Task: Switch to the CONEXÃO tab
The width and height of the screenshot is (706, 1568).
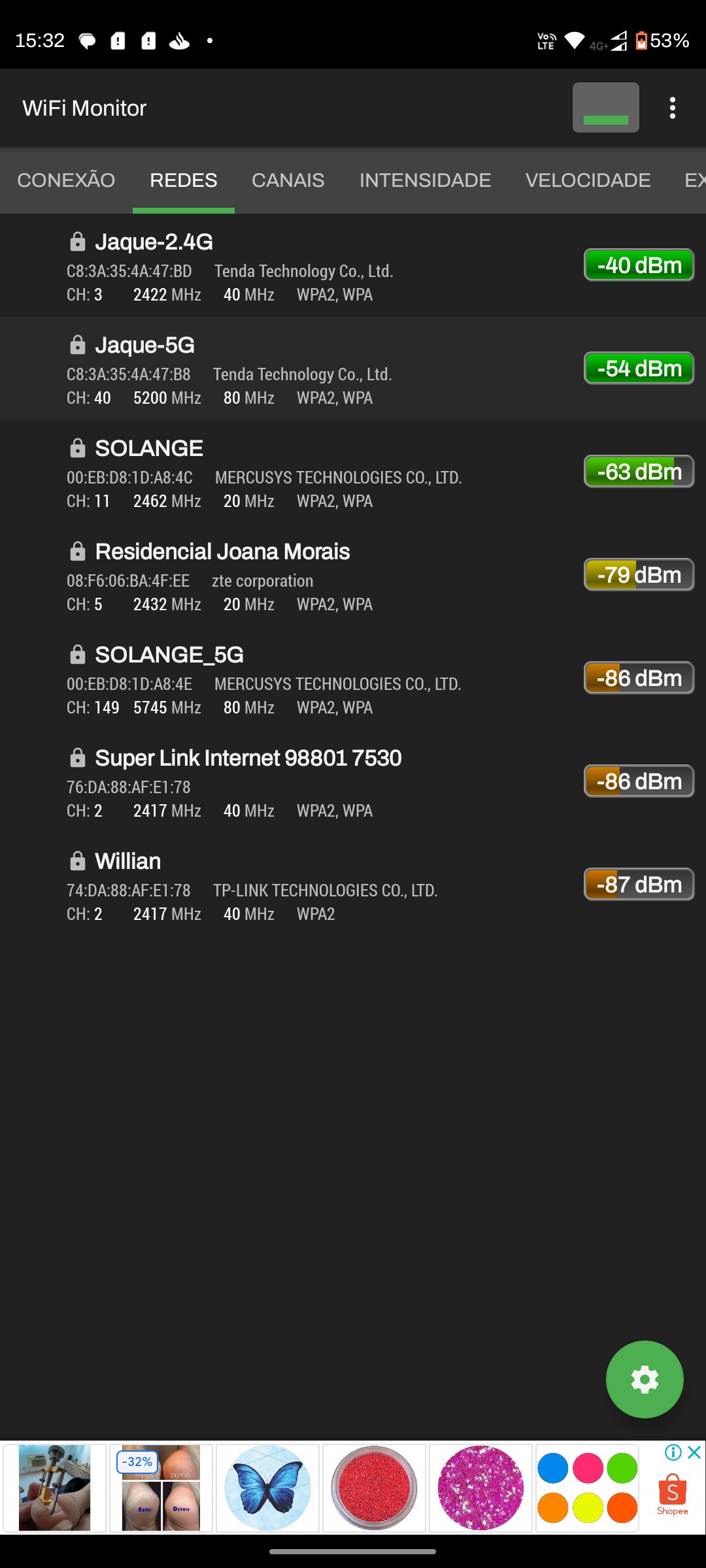Action: (66, 180)
